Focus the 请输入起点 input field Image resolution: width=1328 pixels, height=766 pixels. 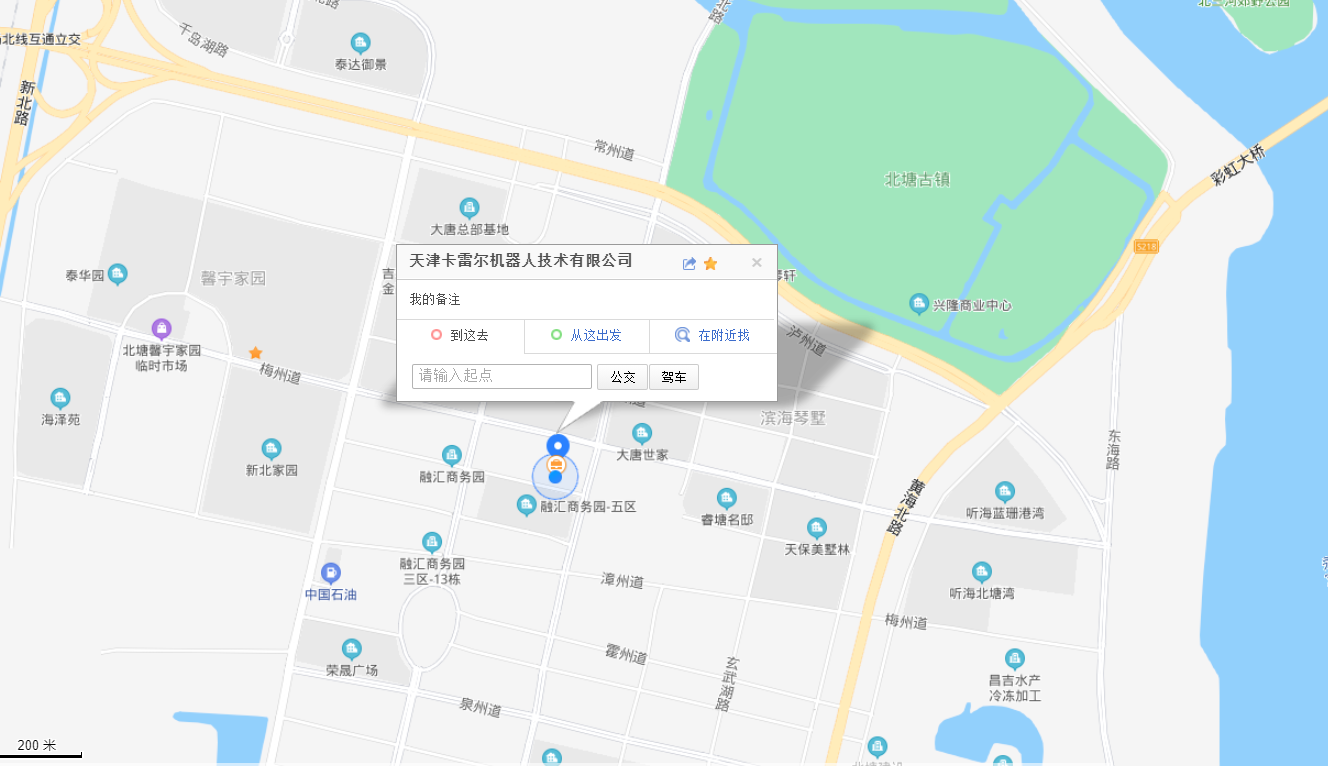click(502, 376)
